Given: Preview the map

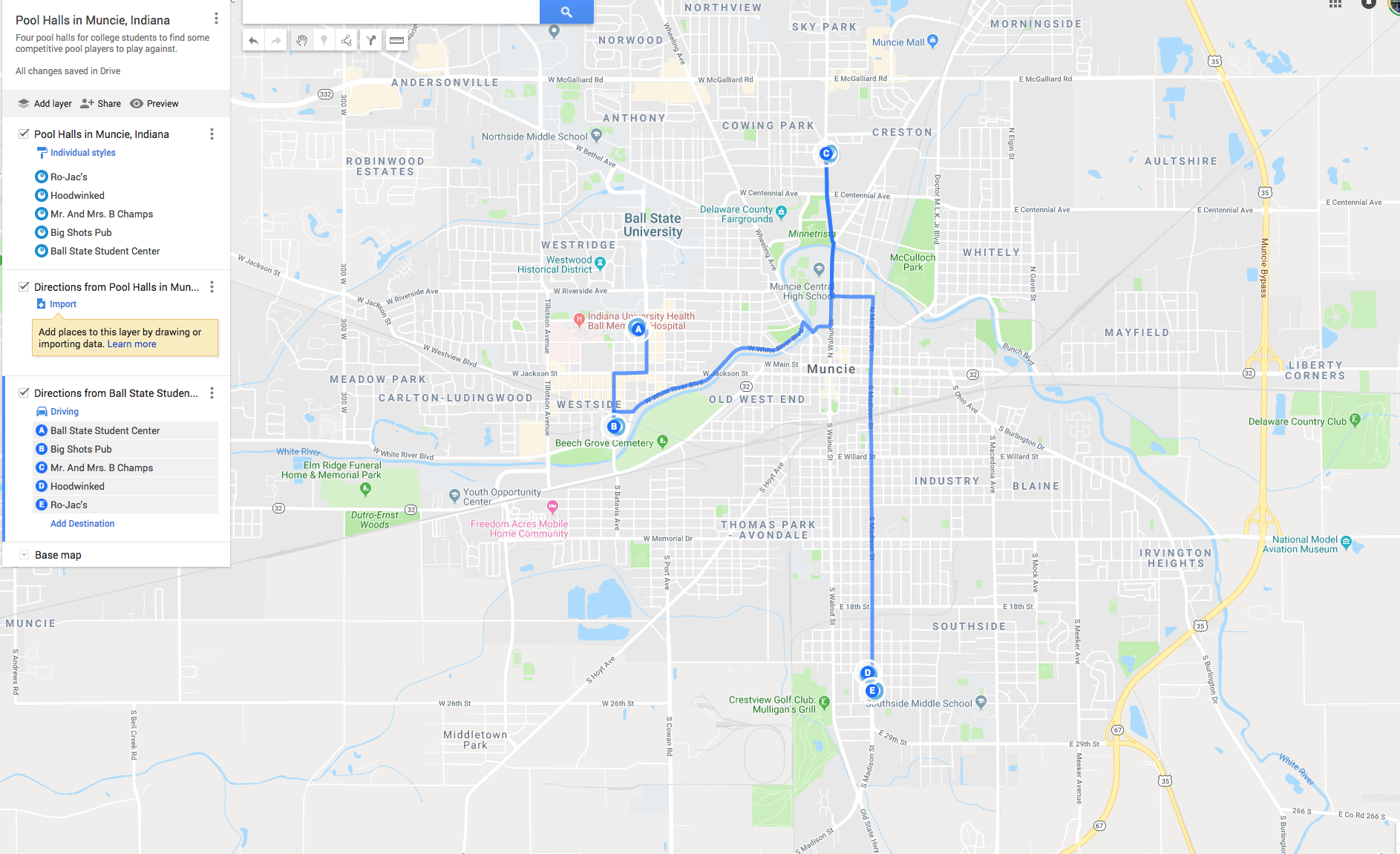Looking at the screenshot, I should (154, 104).
